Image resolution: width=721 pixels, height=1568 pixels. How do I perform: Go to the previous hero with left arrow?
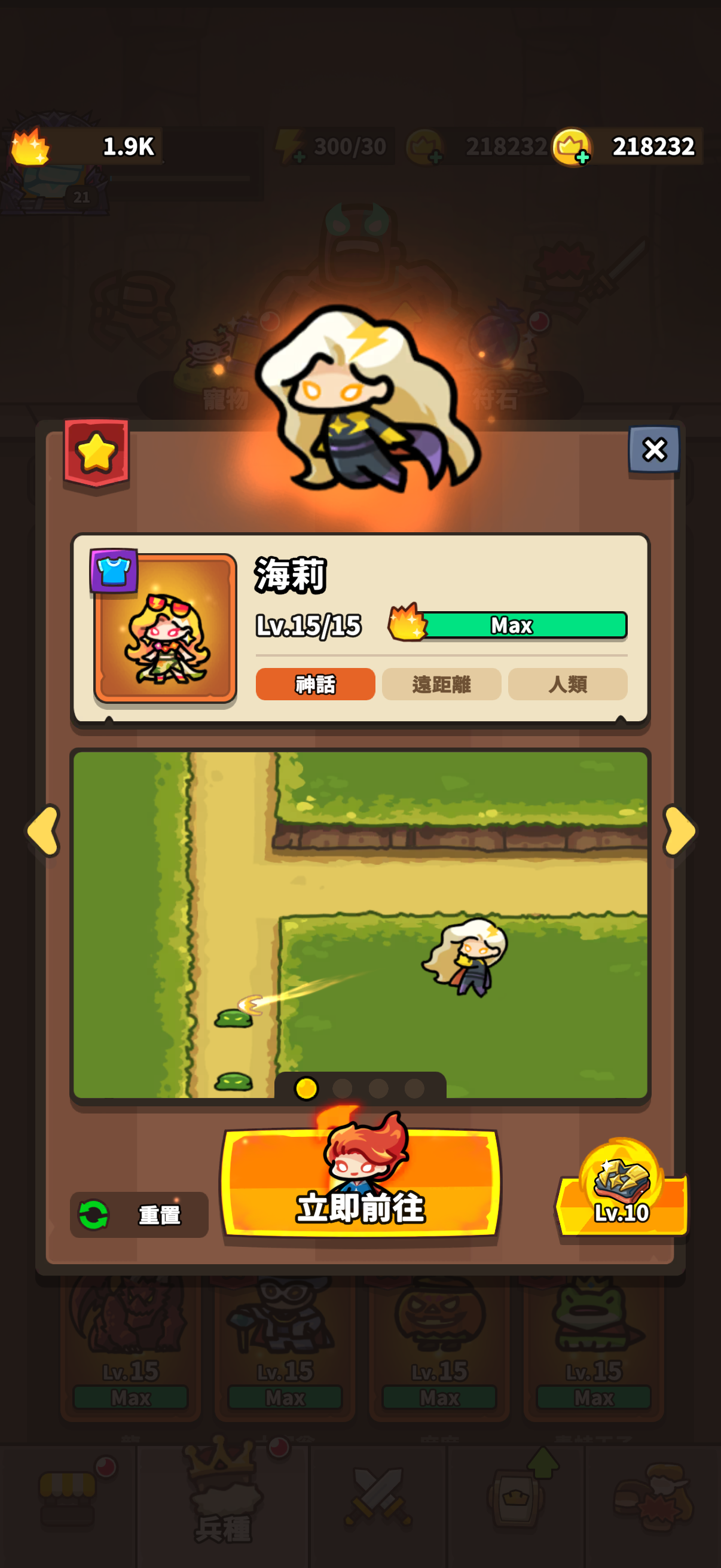pos(43,830)
